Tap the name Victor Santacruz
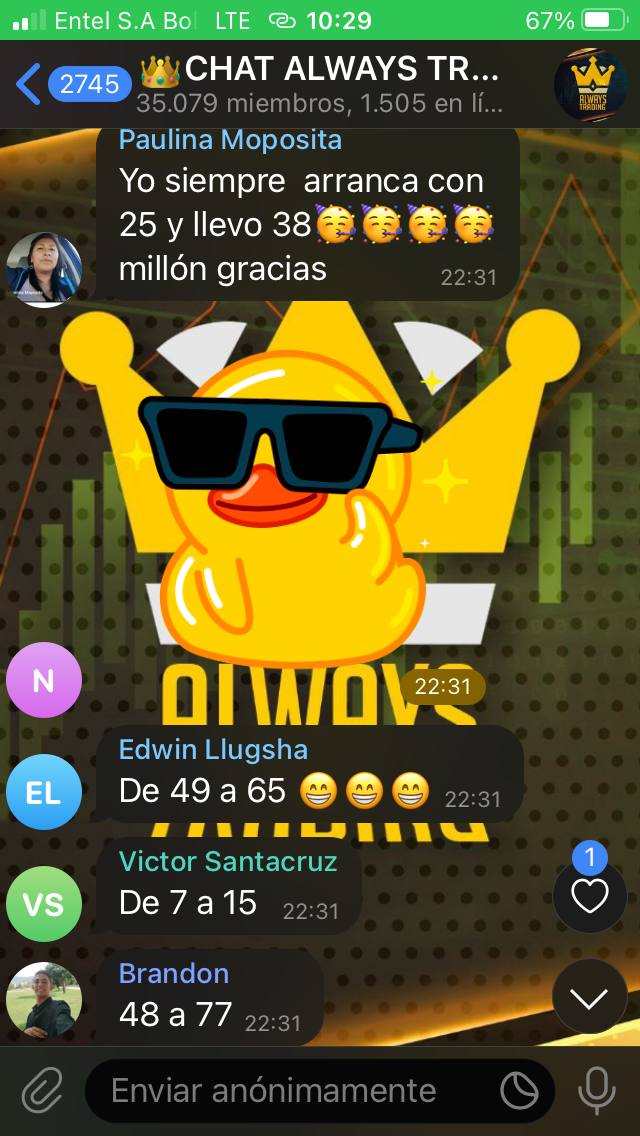 point(228,861)
